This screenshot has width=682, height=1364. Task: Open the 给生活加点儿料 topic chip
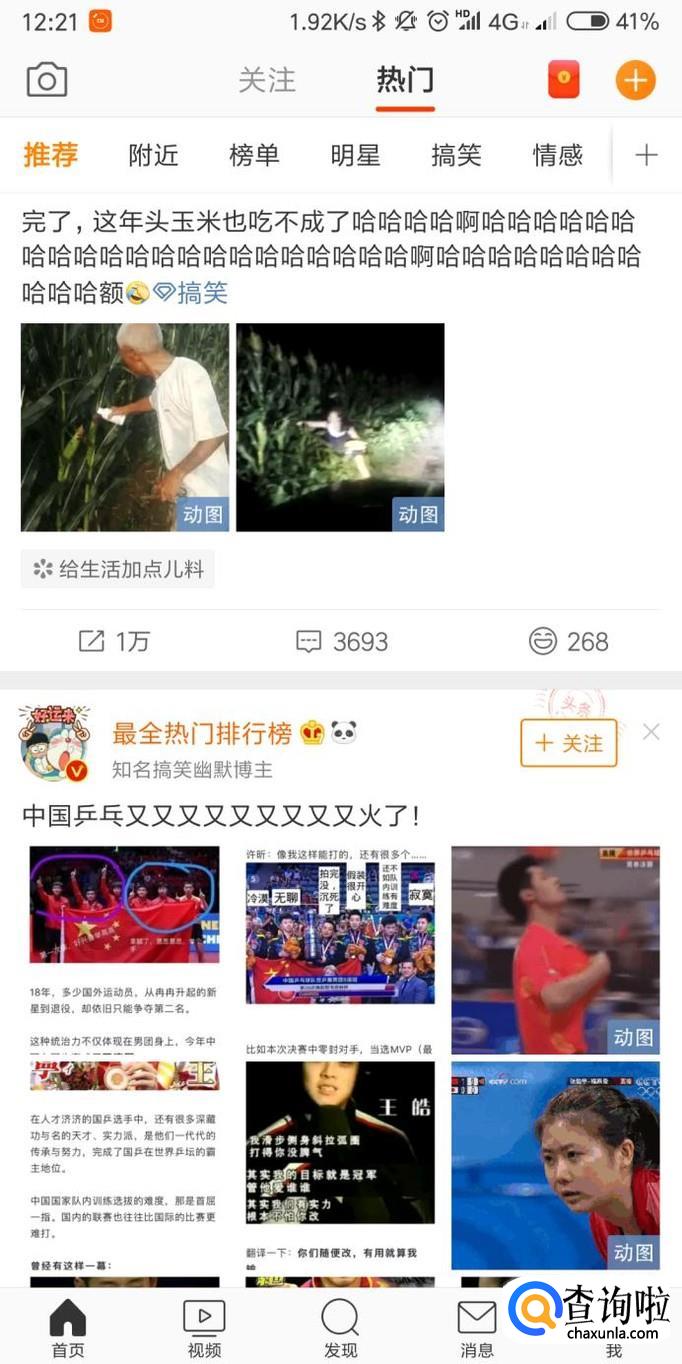coord(118,569)
